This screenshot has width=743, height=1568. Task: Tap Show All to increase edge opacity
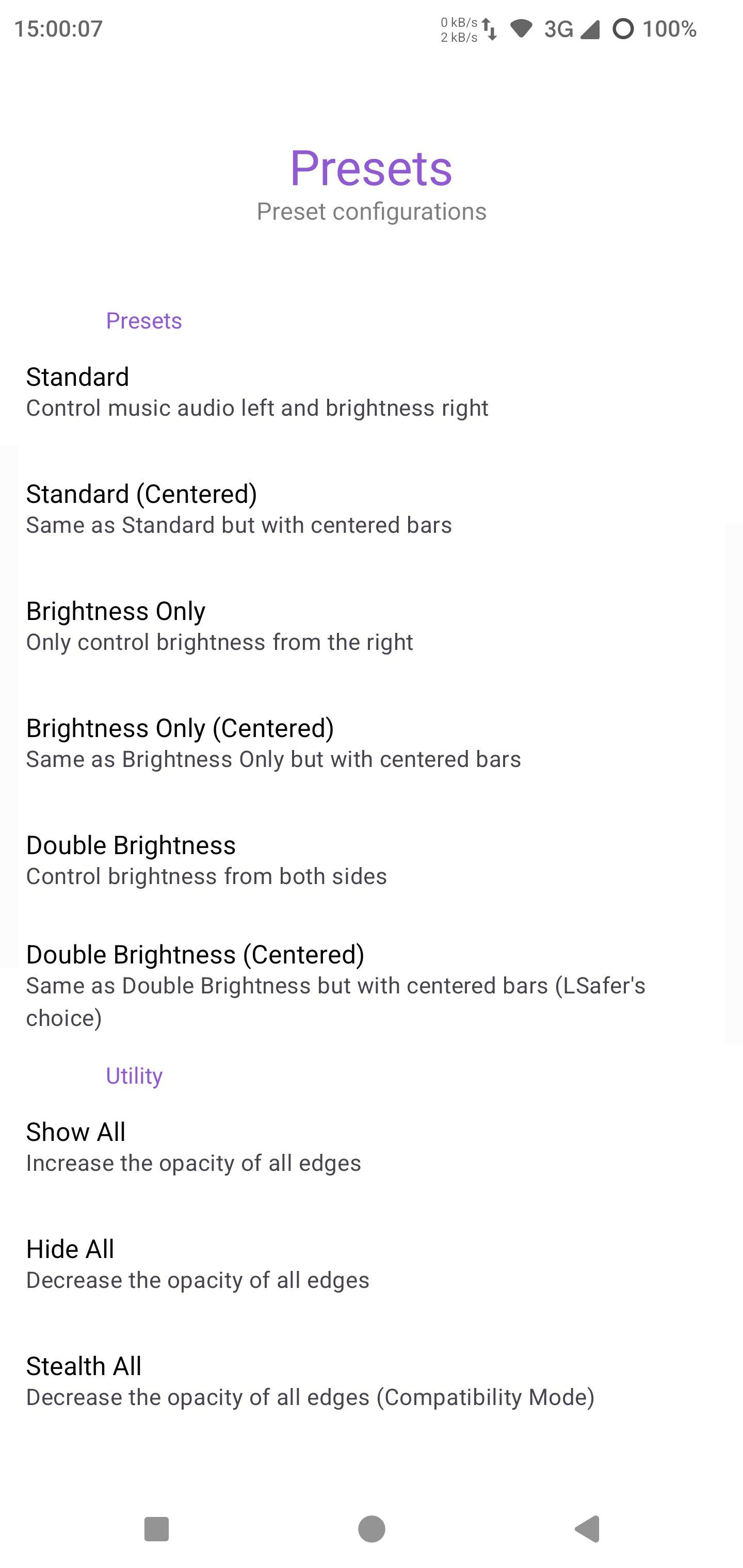point(372,1147)
